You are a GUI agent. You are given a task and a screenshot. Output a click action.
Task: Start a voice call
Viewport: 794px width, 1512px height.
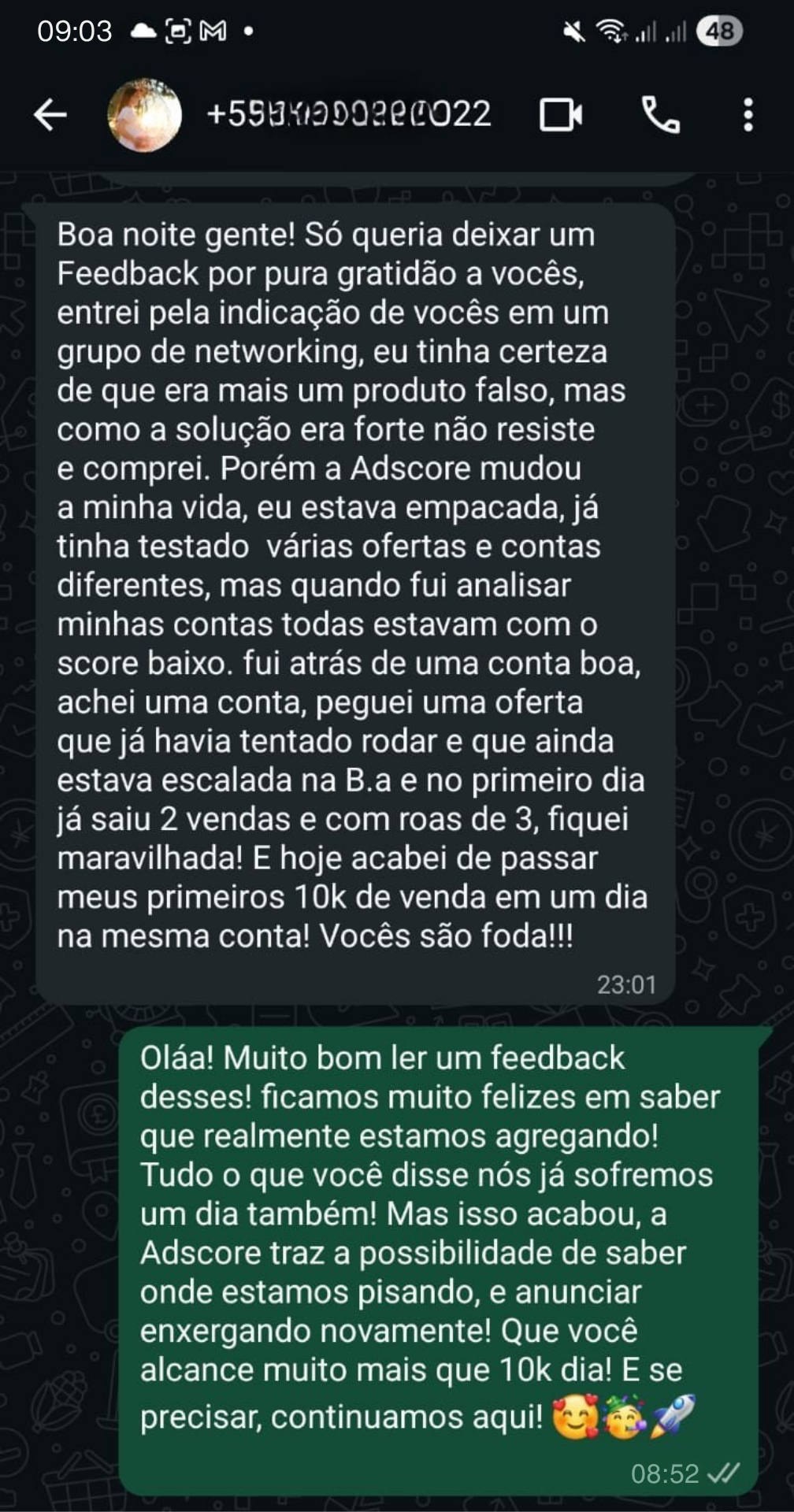point(660,116)
